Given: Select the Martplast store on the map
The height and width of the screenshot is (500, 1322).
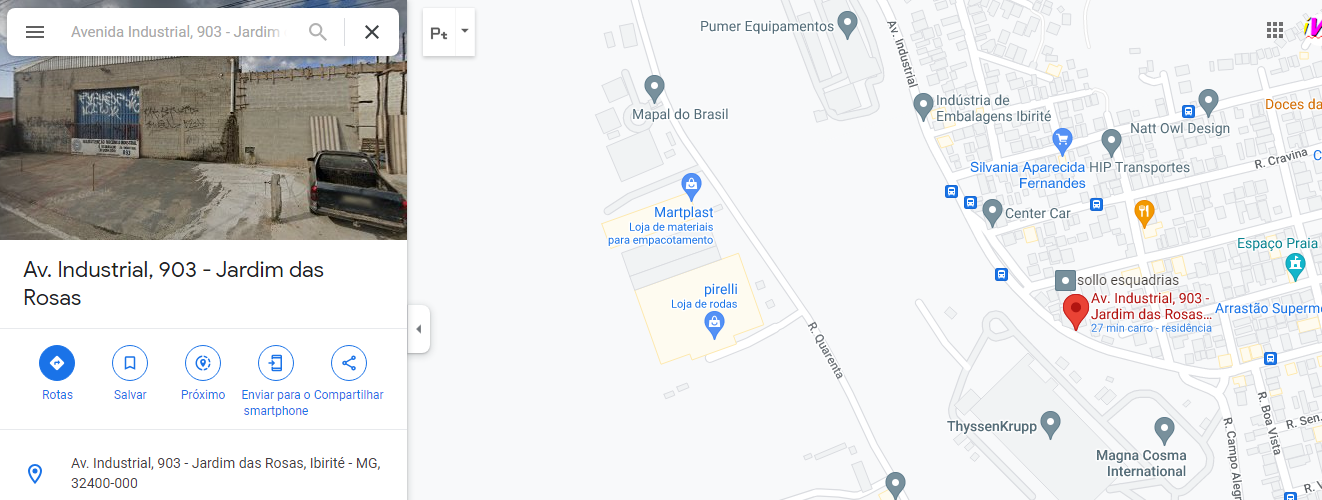Looking at the screenshot, I should coord(690,185).
